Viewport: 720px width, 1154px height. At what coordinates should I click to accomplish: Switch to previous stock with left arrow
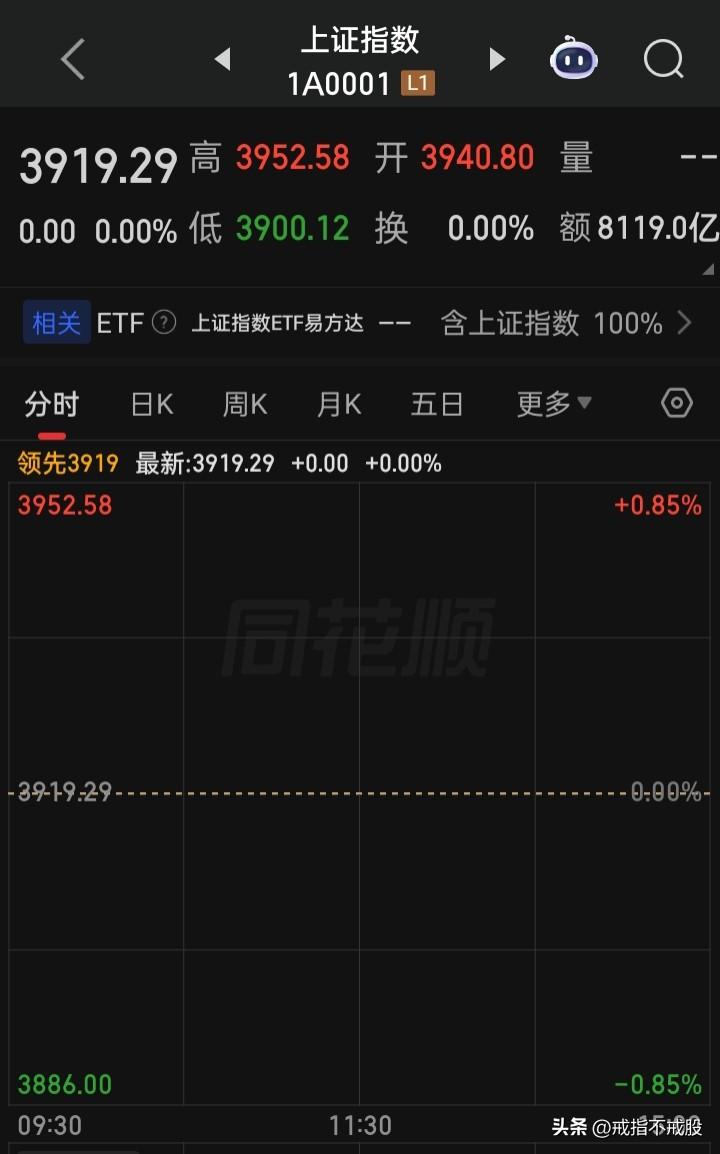(x=222, y=58)
